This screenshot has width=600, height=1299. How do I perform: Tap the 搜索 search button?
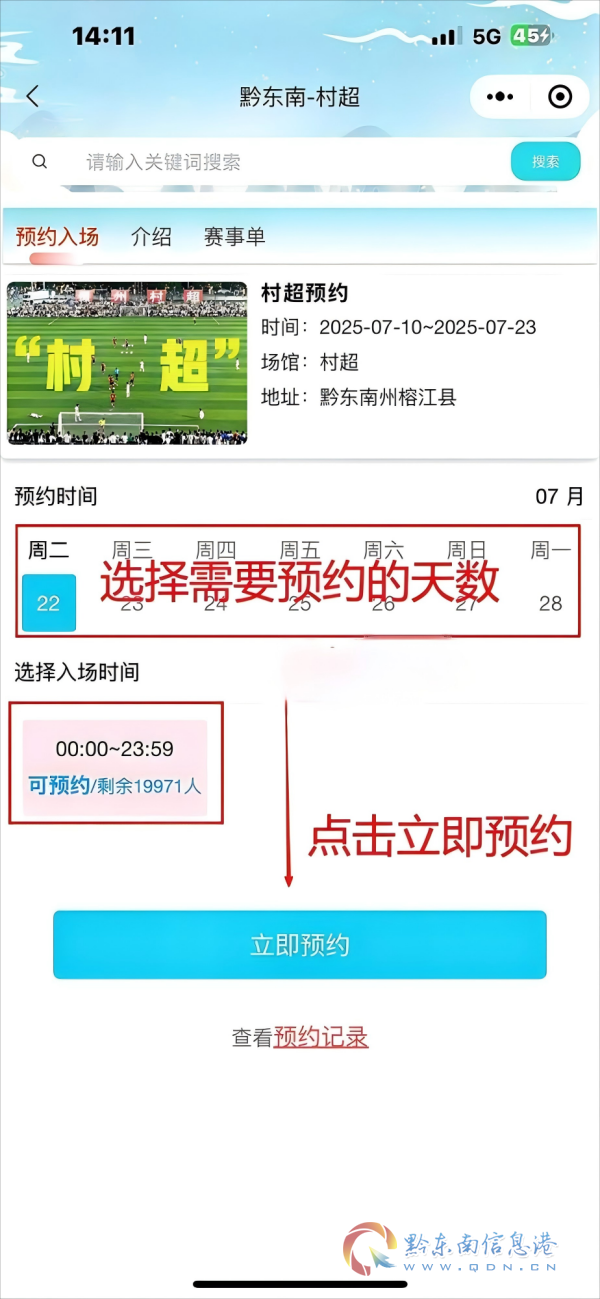[x=545, y=162]
